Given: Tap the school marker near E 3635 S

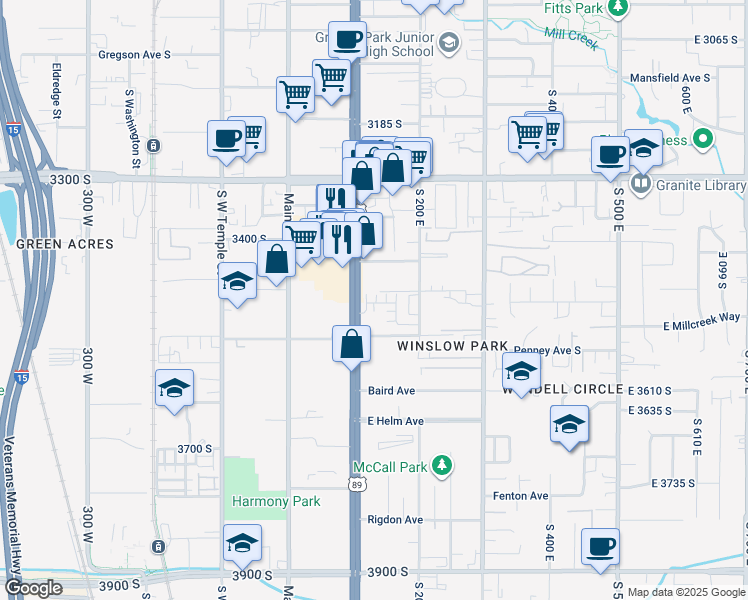Looking at the screenshot, I should tap(569, 424).
